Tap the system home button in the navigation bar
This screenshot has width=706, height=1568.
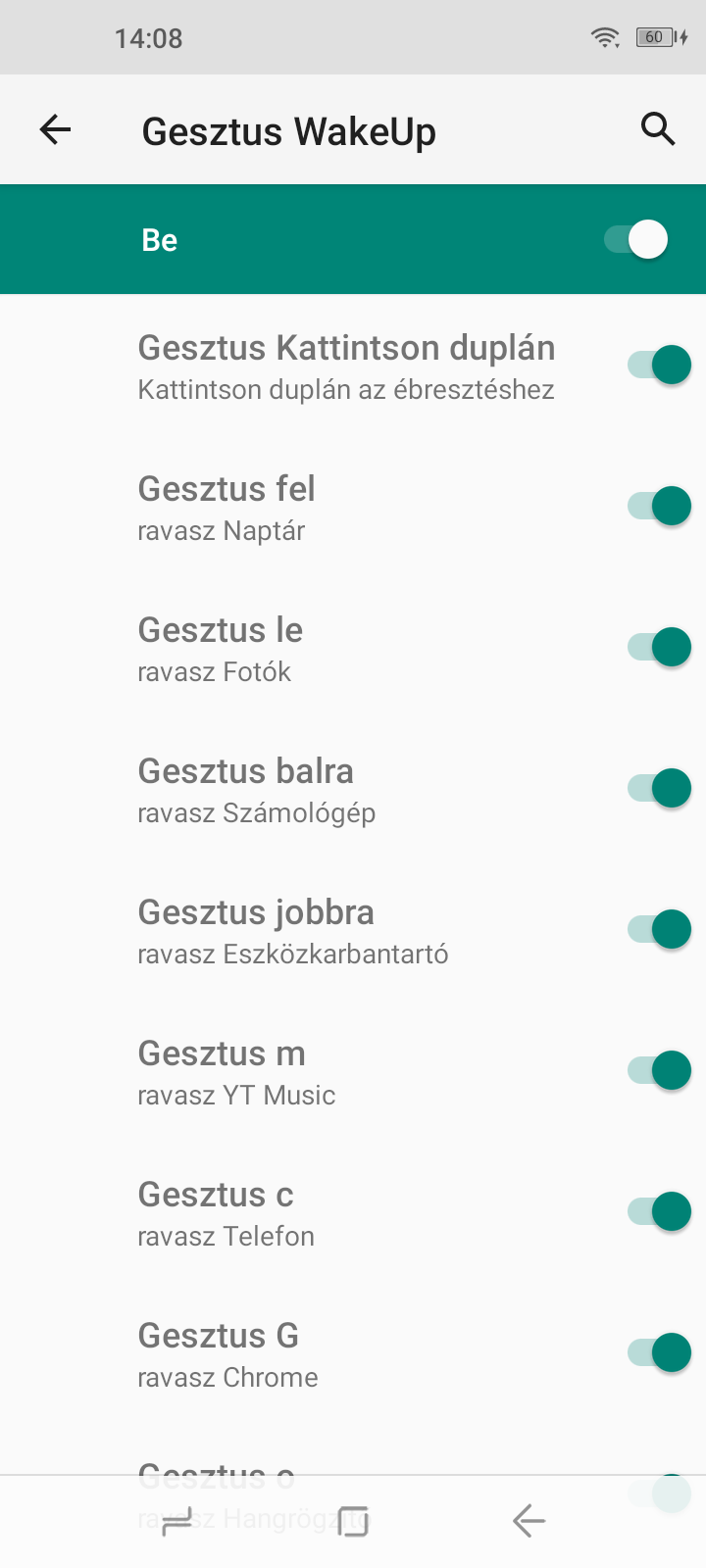[x=353, y=1521]
